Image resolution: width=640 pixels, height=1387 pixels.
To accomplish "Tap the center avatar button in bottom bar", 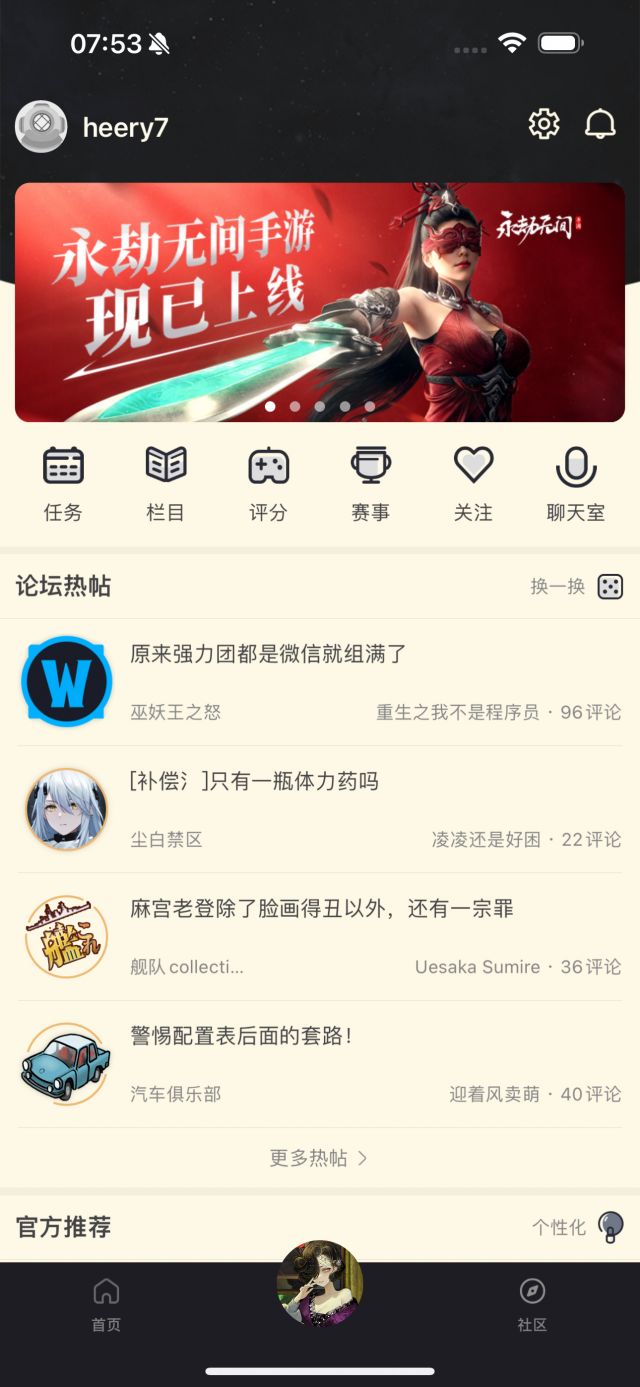I will [x=320, y=1283].
